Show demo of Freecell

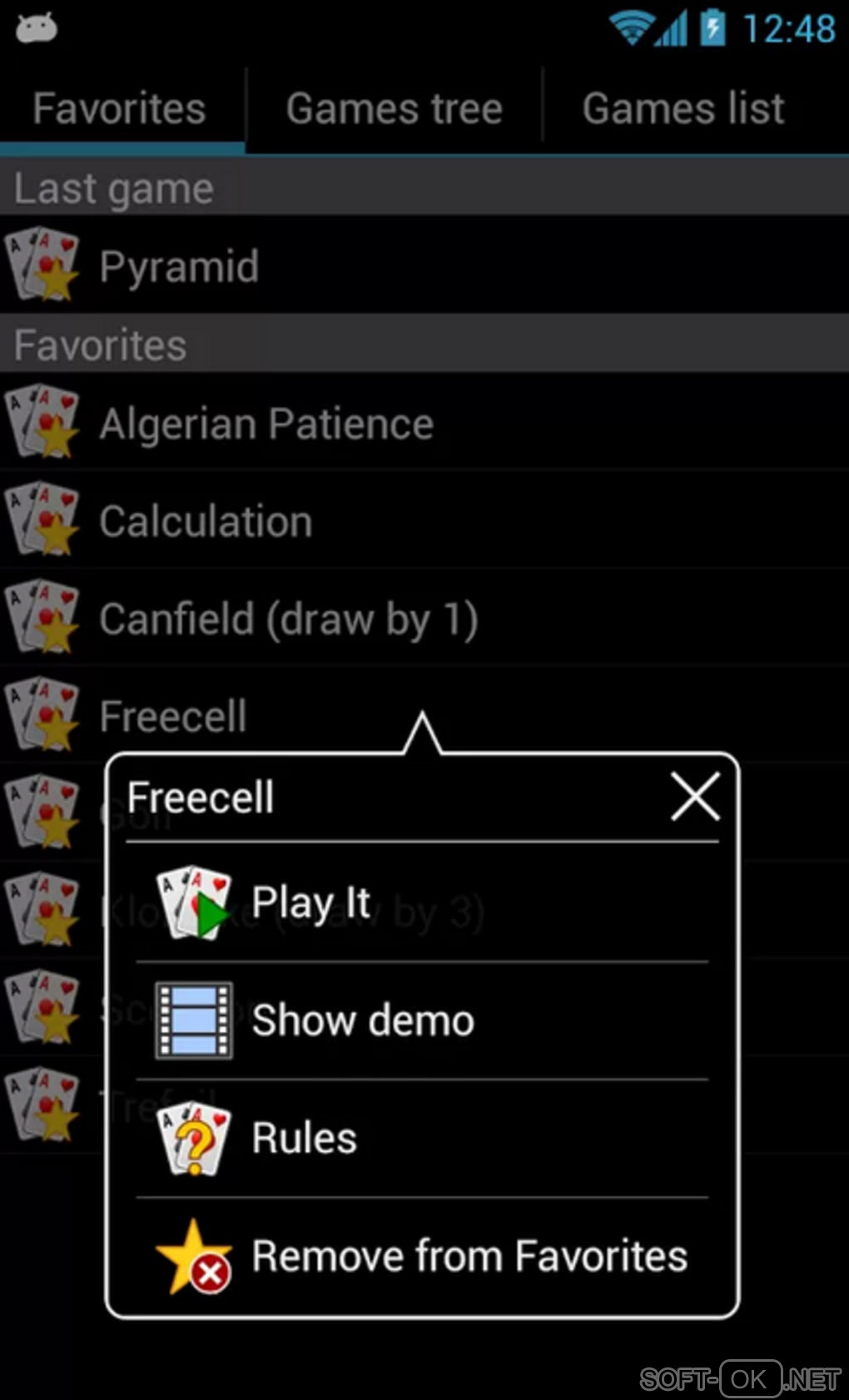point(421,1020)
